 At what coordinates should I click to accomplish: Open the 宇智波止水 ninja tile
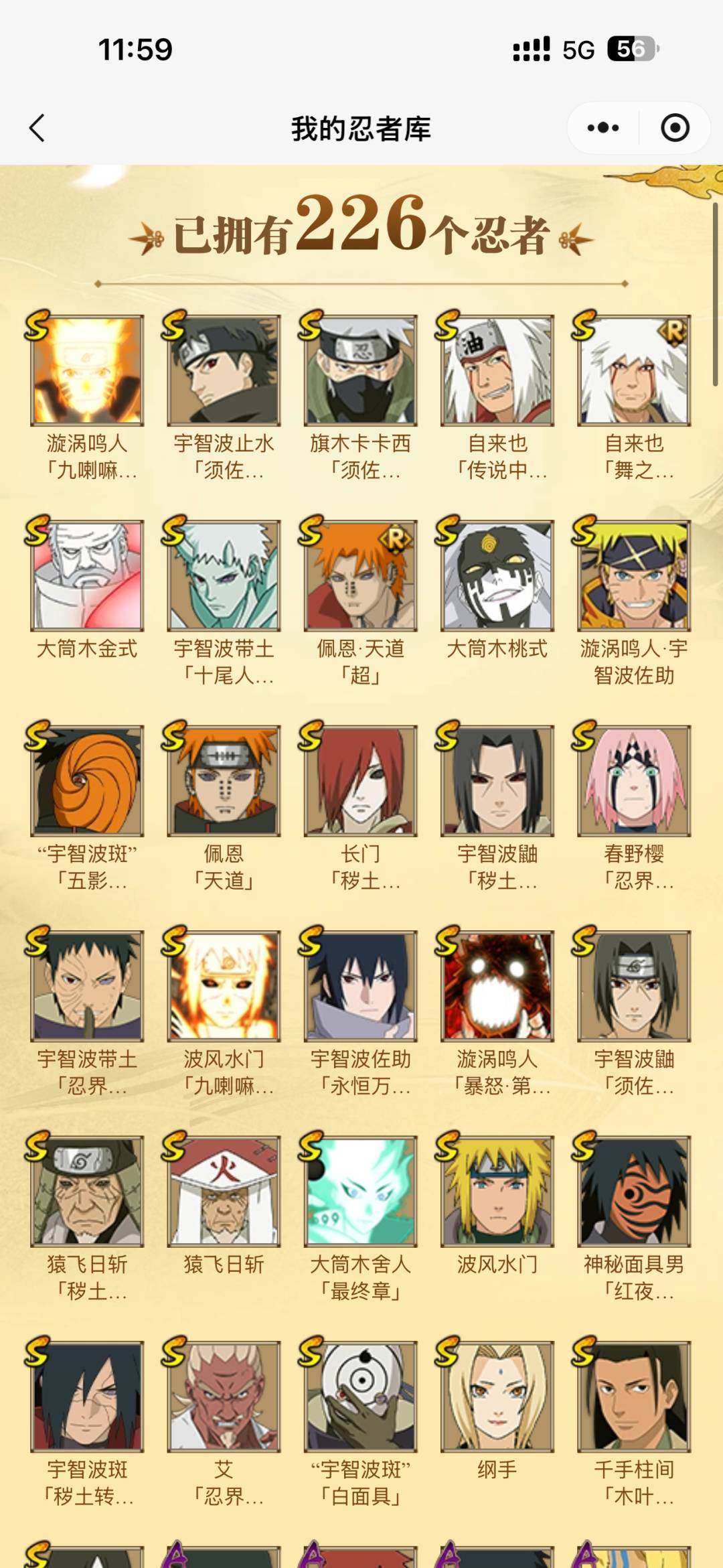pos(224,372)
